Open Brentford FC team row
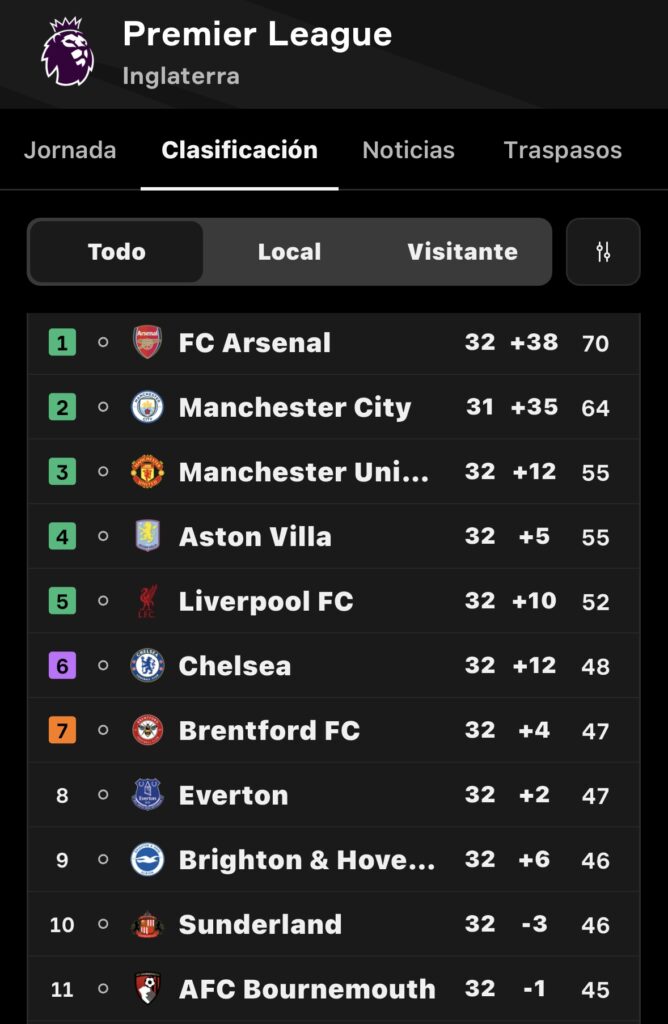668x1024 pixels. (268, 731)
